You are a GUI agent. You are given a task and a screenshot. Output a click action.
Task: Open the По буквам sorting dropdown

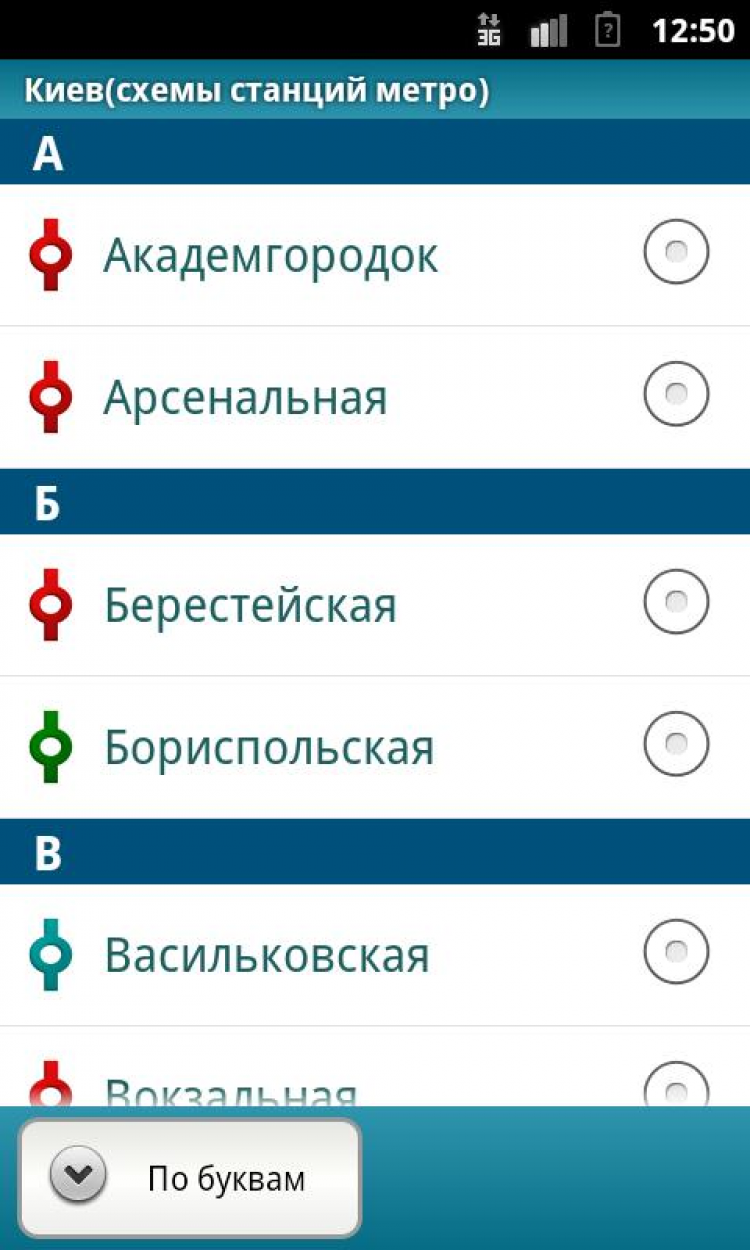(190, 1178)
